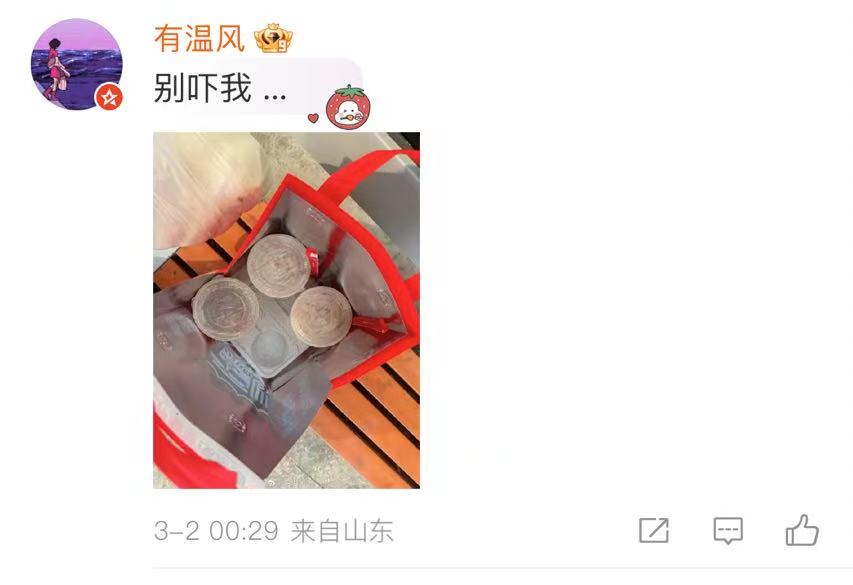The height and width of the screenshot is (585, 853).
Task: Open the username 有温风
Action: (199, 38)
